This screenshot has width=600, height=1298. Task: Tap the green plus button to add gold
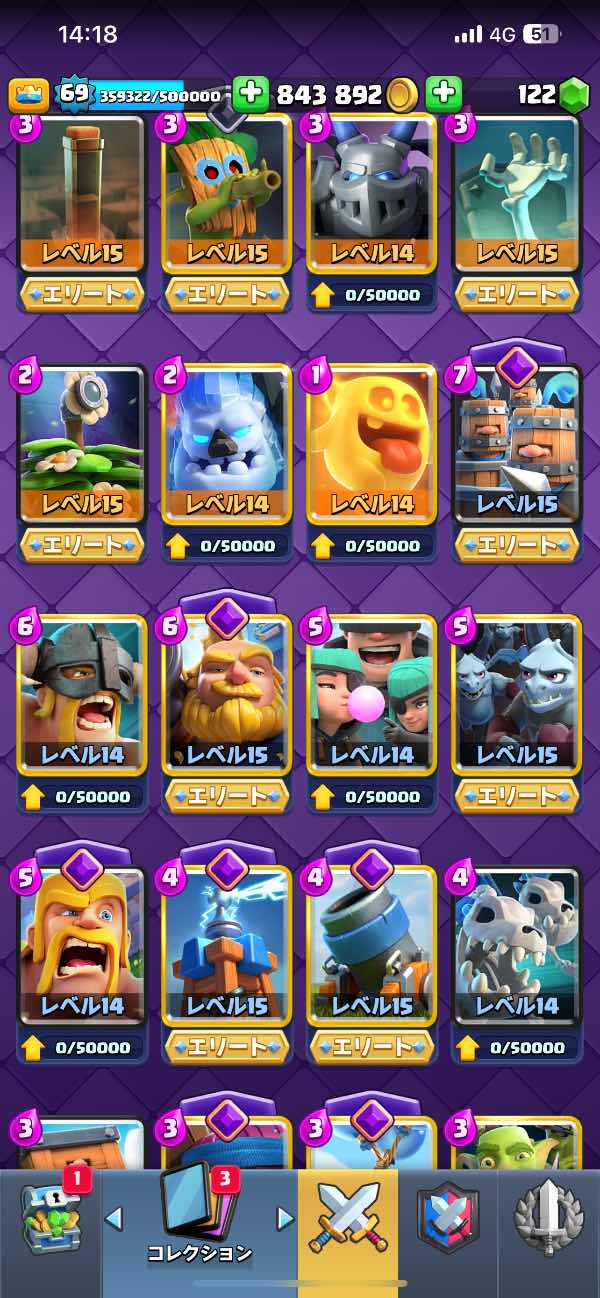251,94
